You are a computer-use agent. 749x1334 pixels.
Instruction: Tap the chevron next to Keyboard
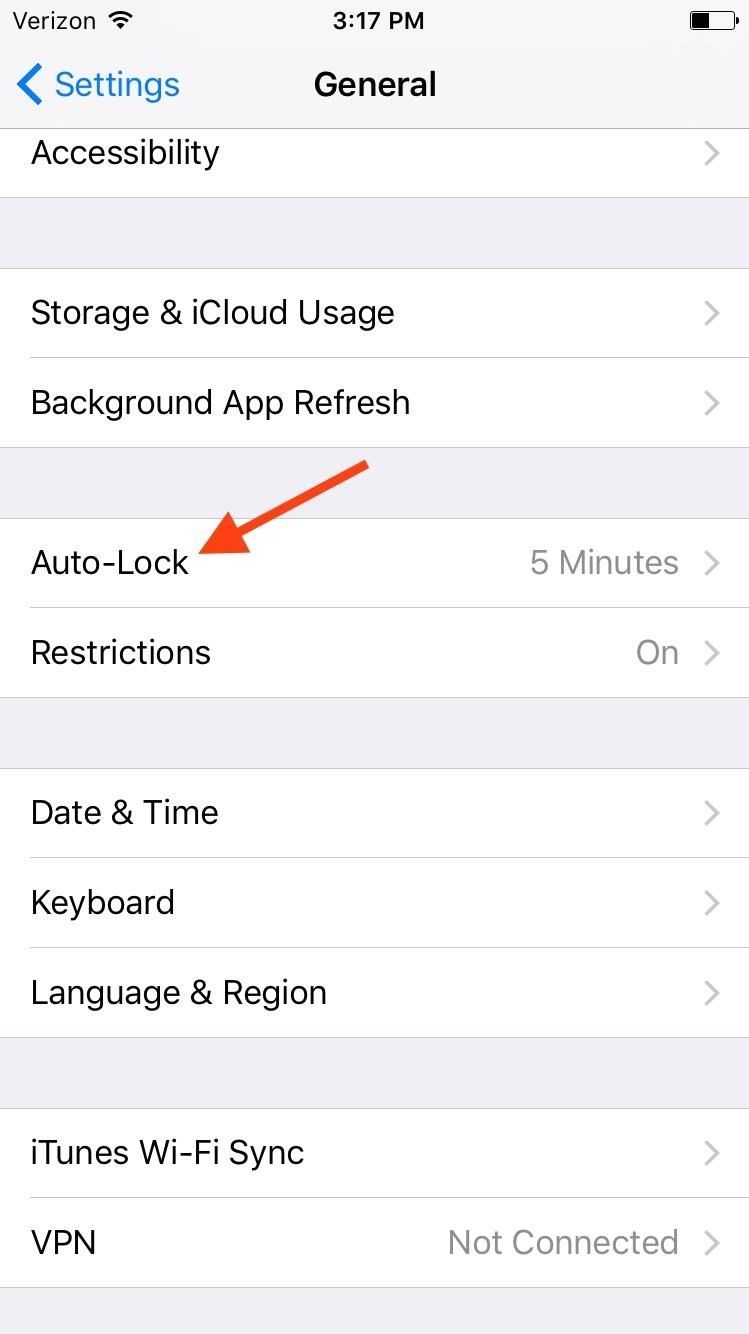pyautogui.click(x=712, y=903)
